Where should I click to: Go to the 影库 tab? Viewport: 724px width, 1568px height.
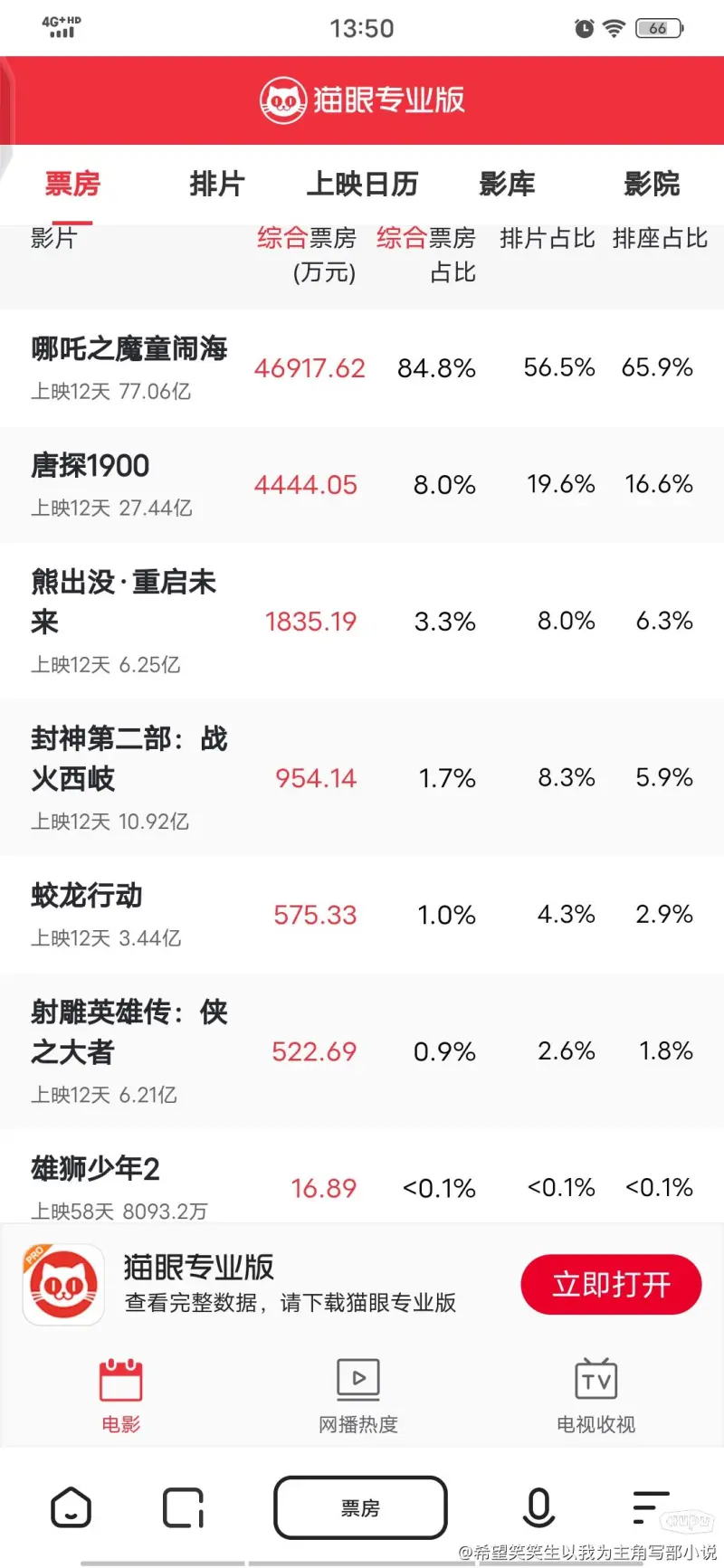click(507, 184)
